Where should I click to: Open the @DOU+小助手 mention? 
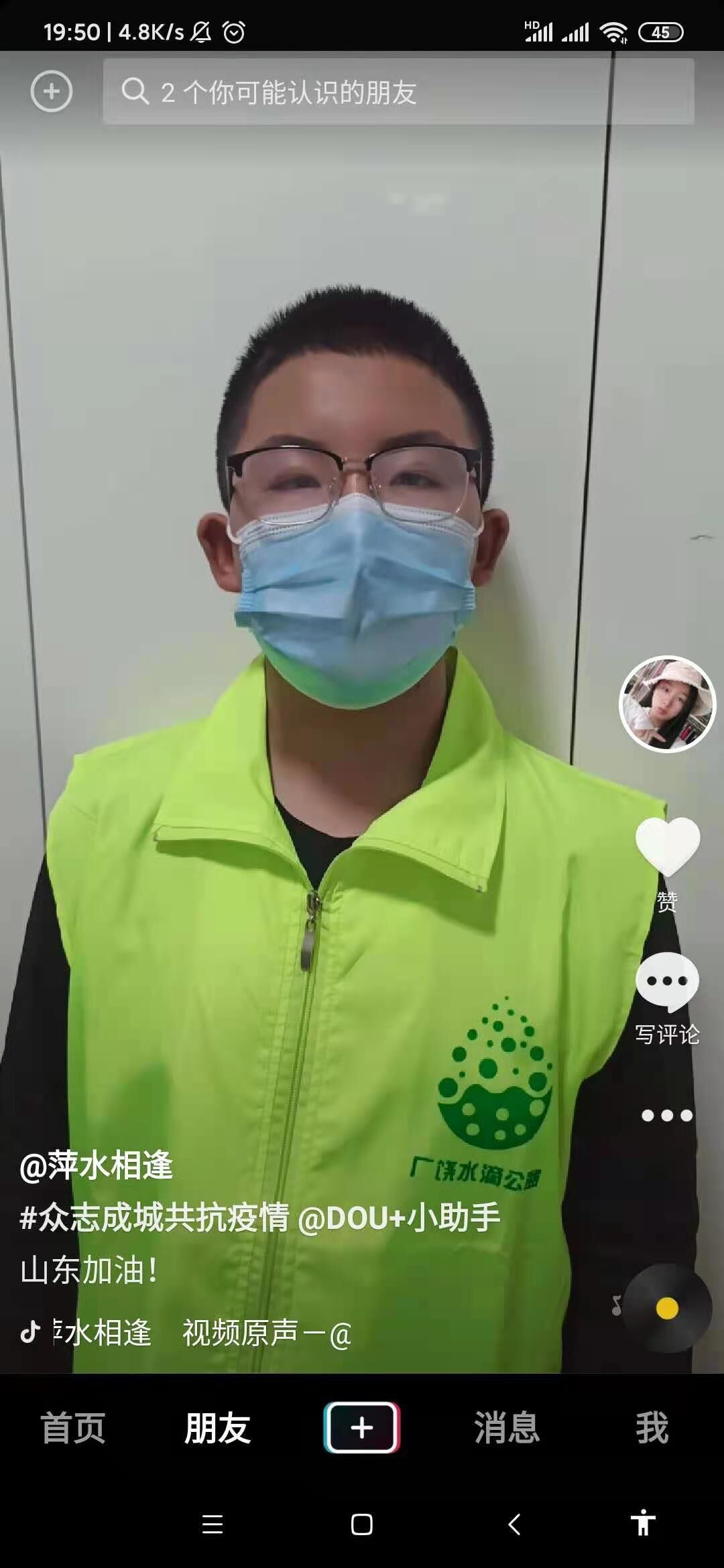(399, 1218)
